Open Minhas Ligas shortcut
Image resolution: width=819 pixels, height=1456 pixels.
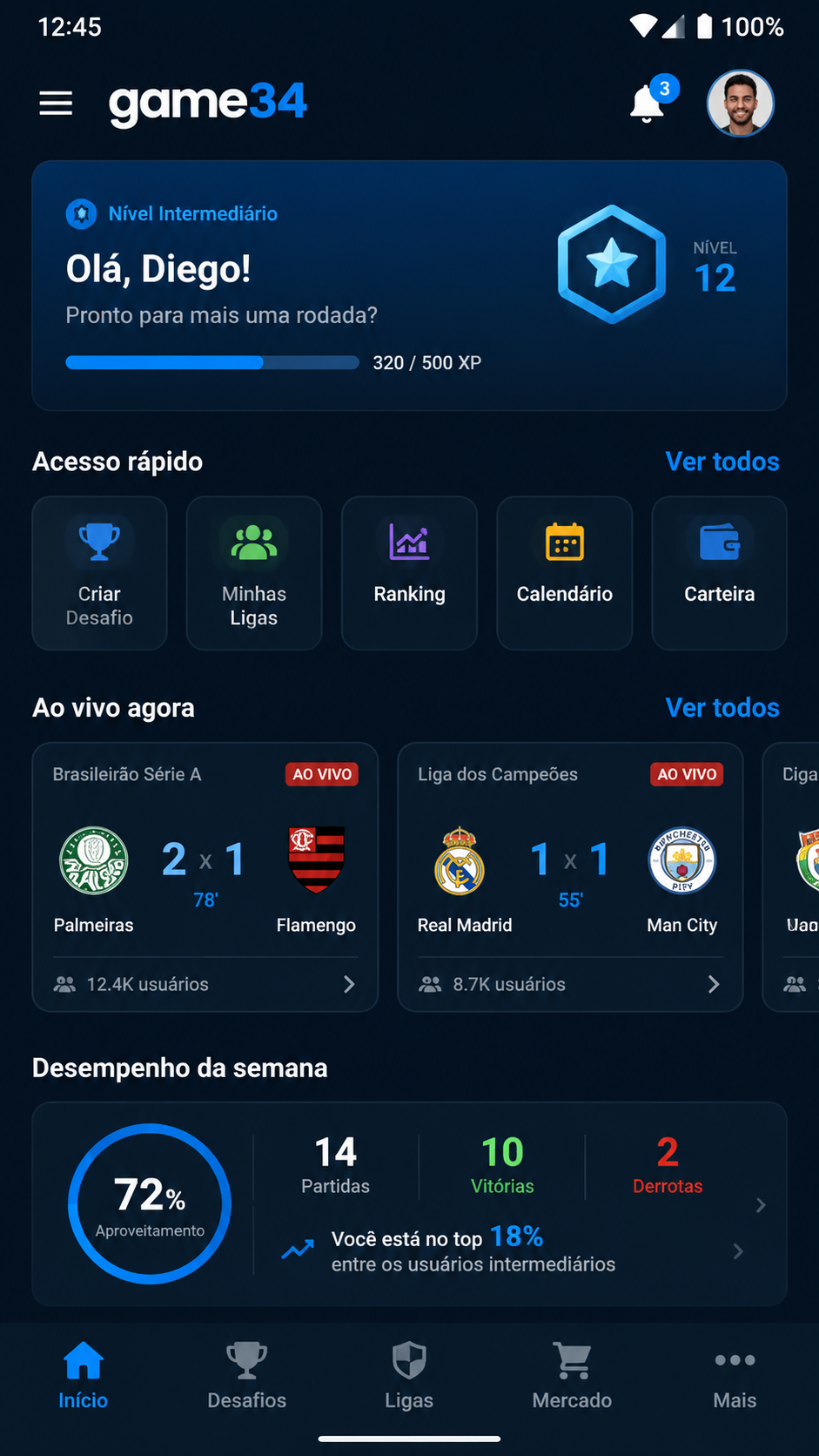(x=254, y=573)
